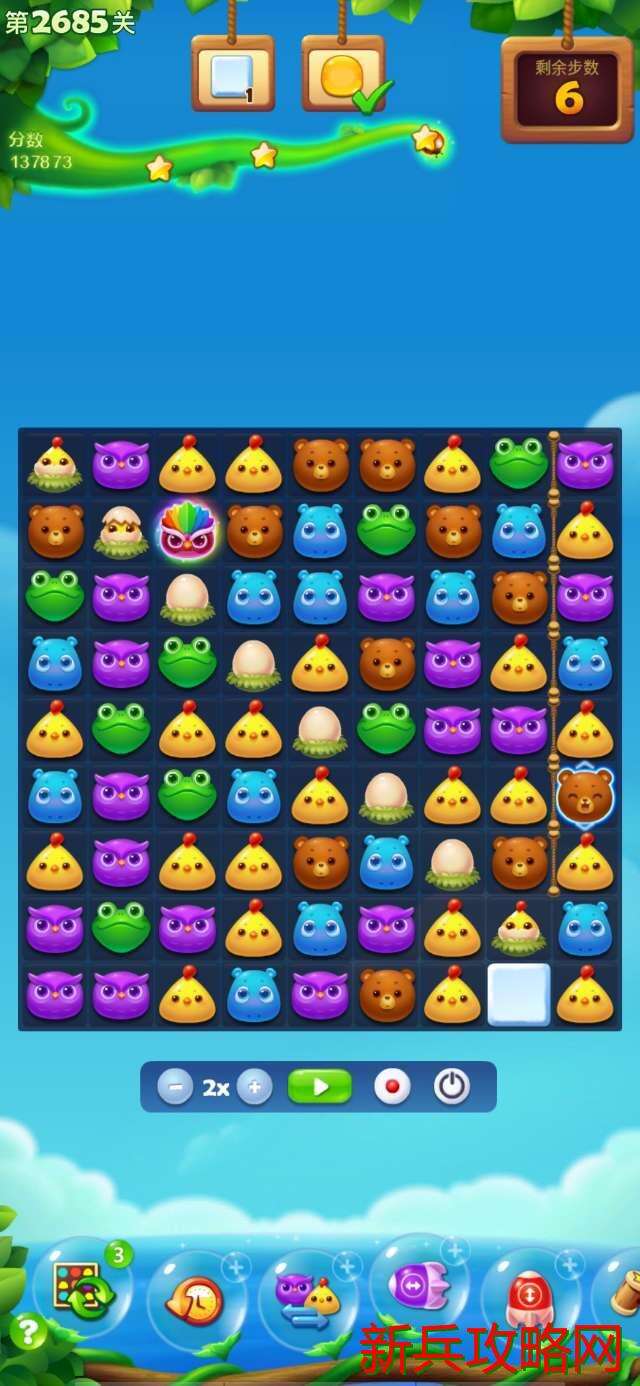
Task: Activate the red vertical rocket booster
Action: click(x=529, y=1298)
